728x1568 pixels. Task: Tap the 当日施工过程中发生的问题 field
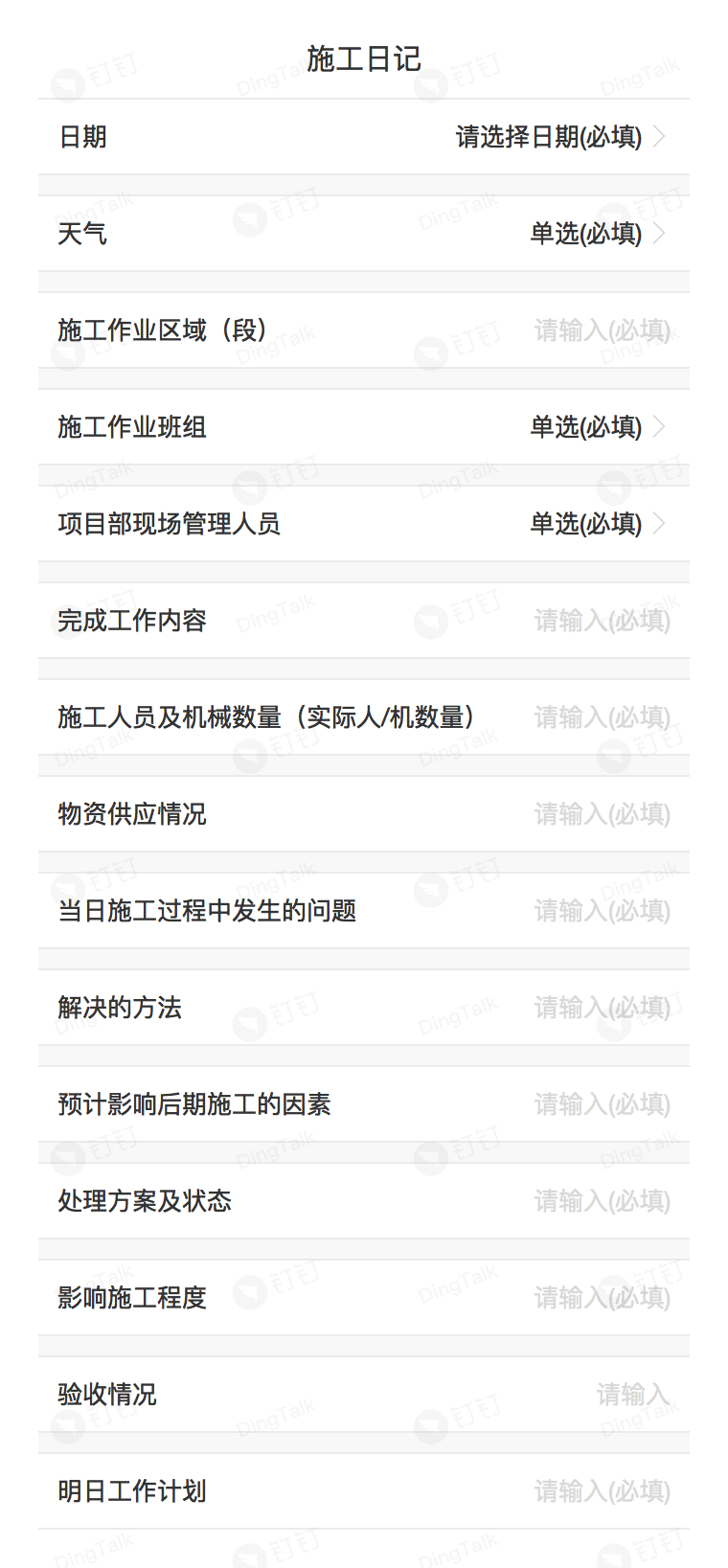[x=364, y=911]
